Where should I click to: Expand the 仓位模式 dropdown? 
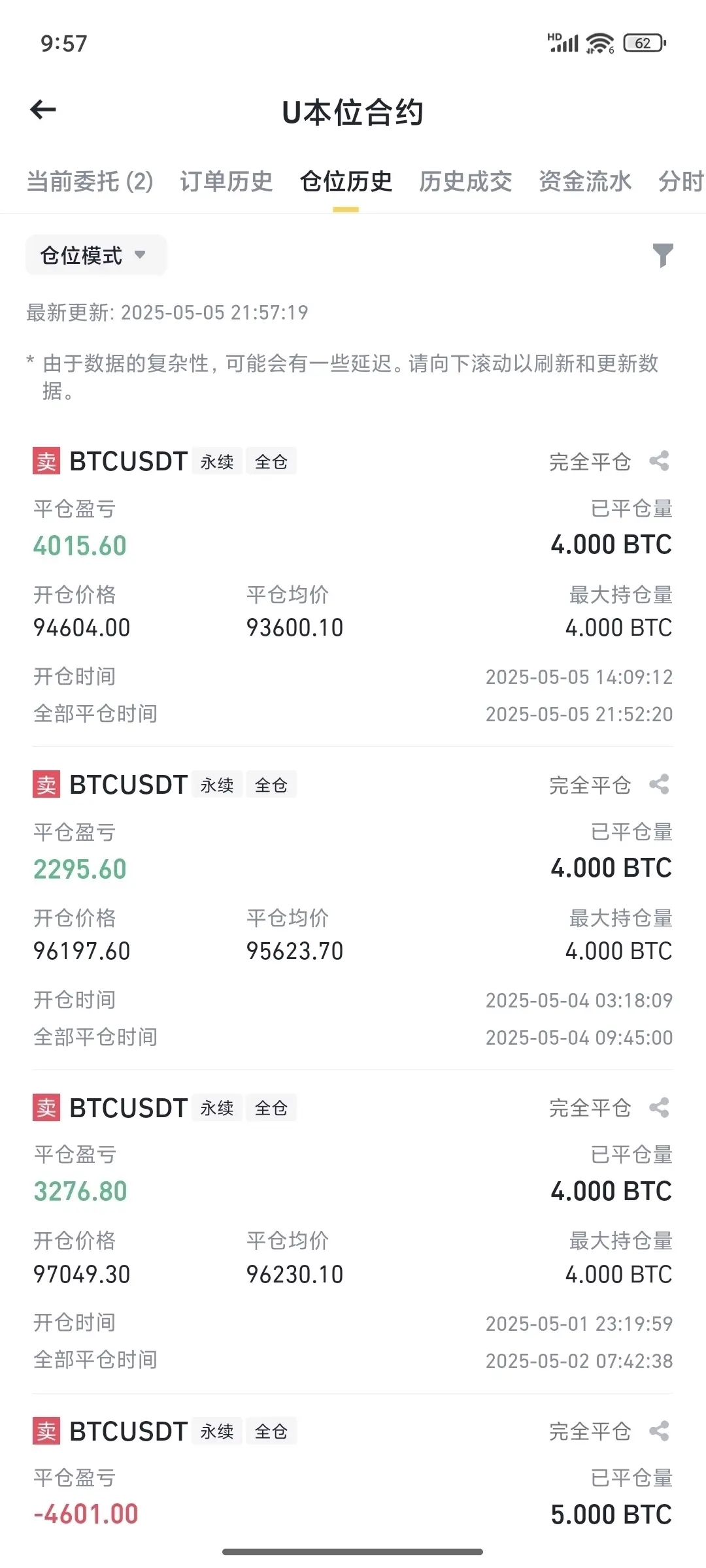pos(96,255)
